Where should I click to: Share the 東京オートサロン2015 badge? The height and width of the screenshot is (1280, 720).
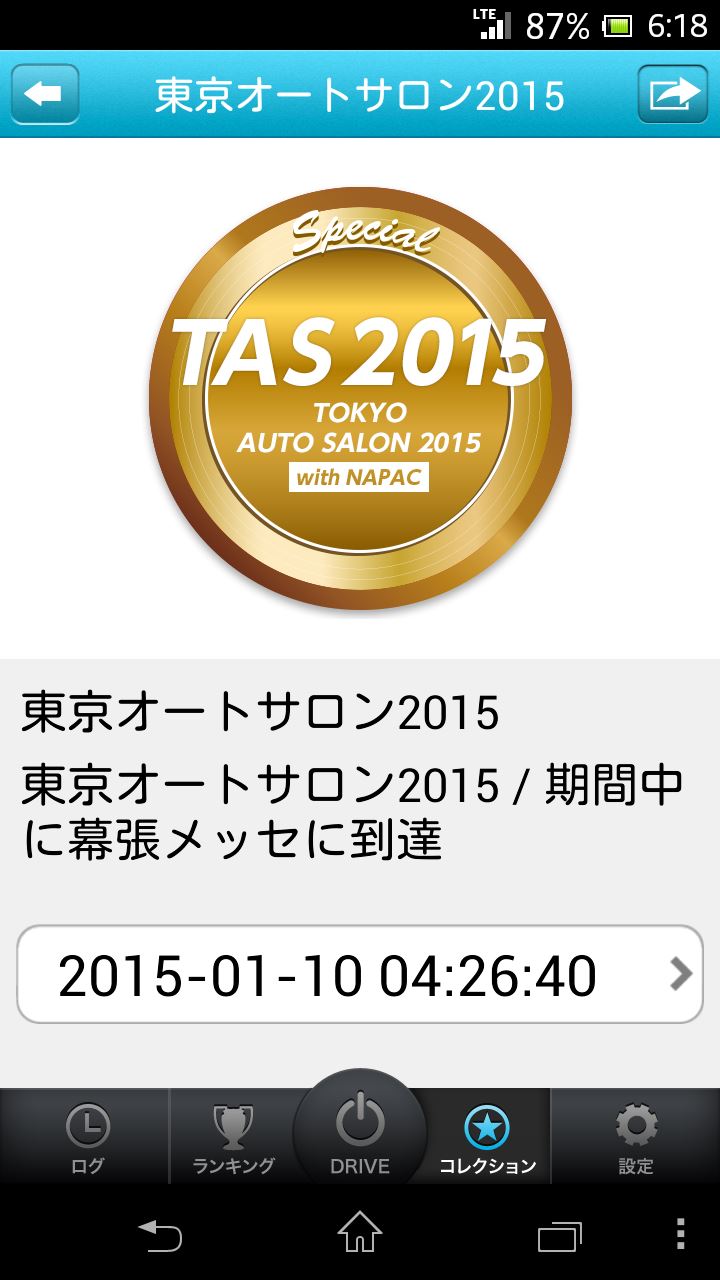[x=673, y=94]
